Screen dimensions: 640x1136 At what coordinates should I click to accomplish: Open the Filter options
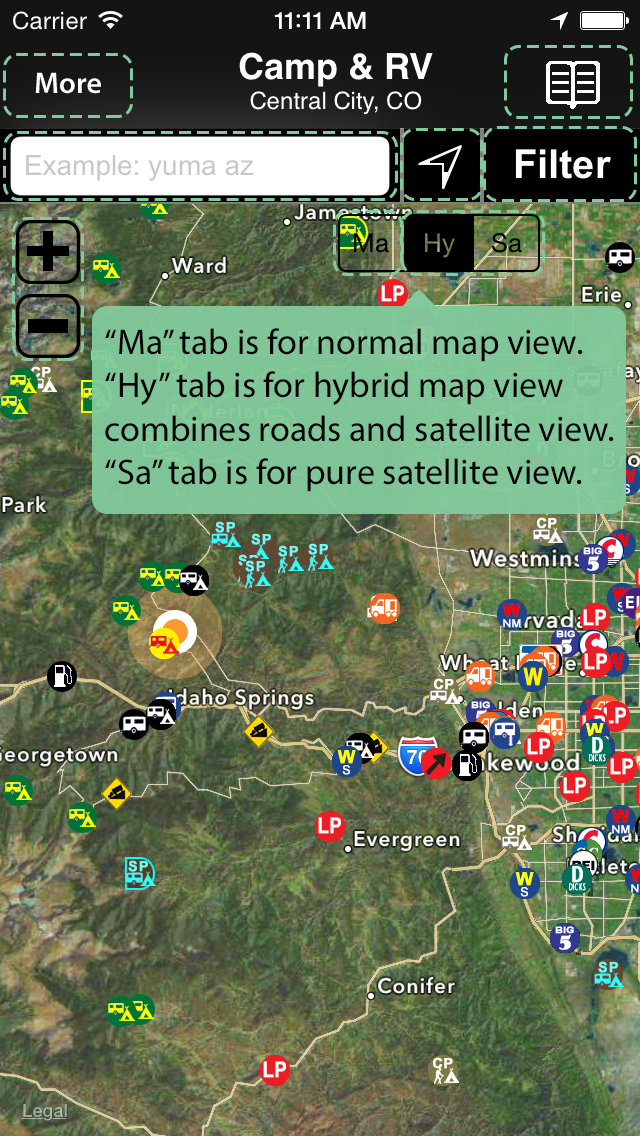[x=561, y=165]
